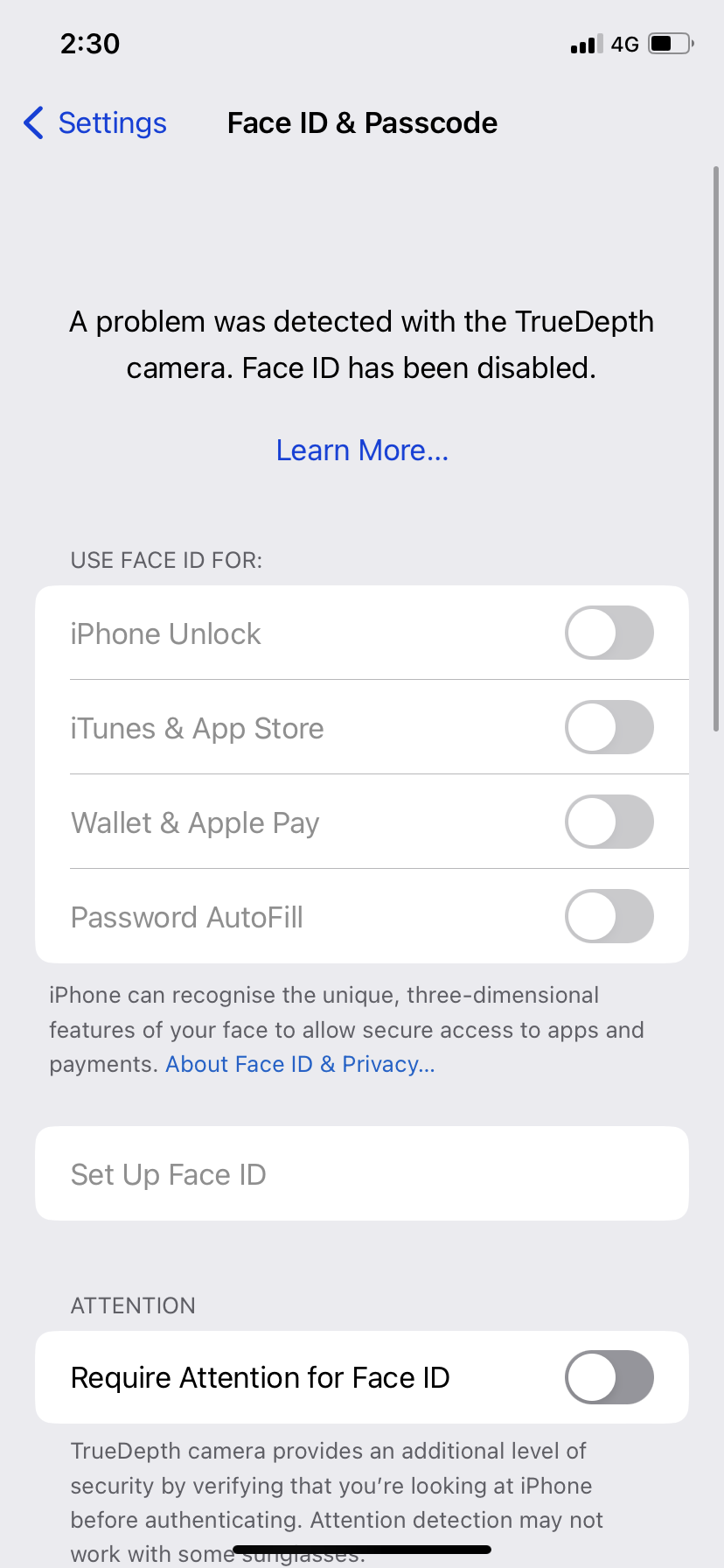Open About Face ID & Privacy
The image size is (724, 1568).
pos(300,1063)
